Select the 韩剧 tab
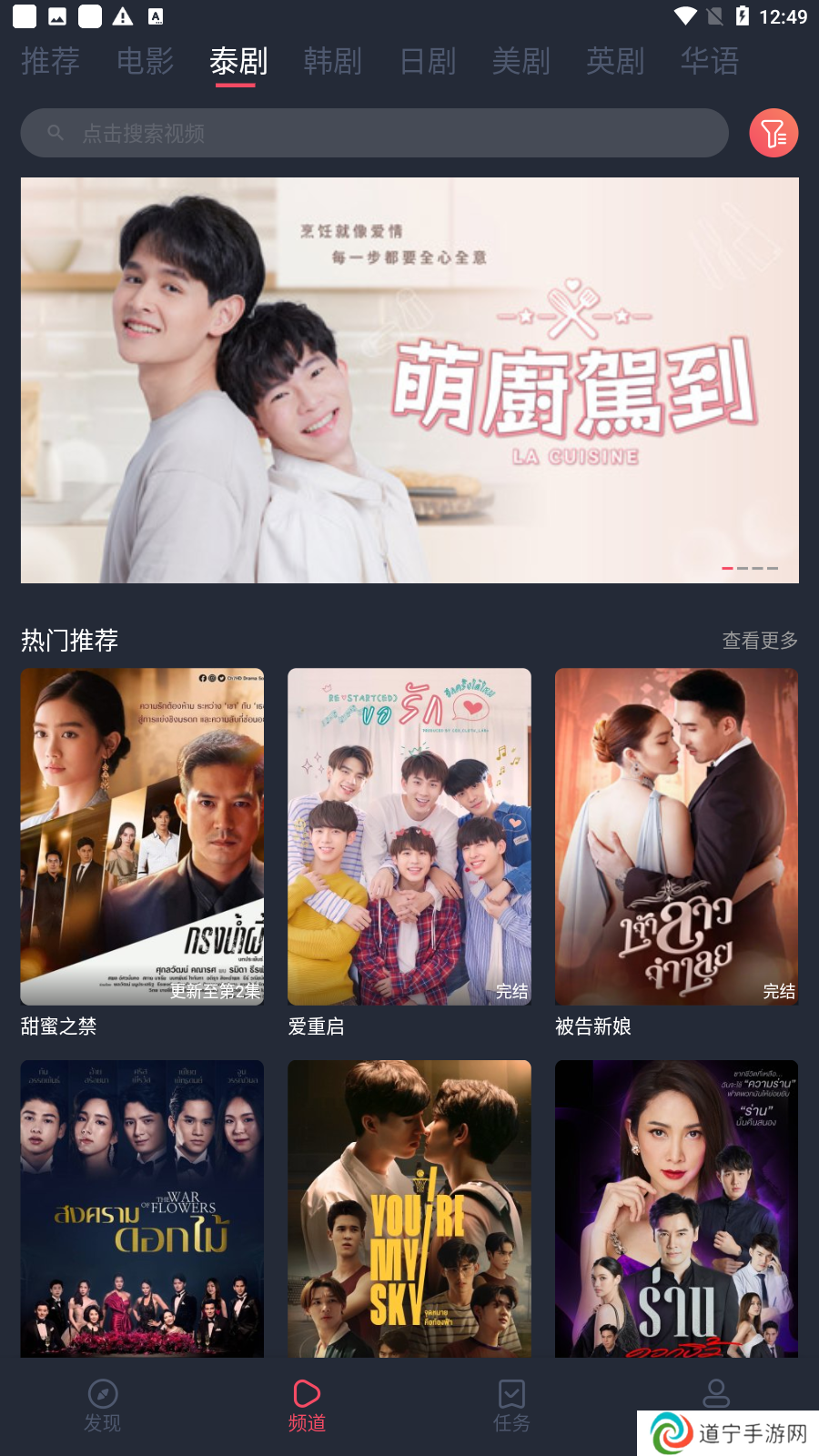The height and width of the screenshot is (1456, 819). [333, 61]
